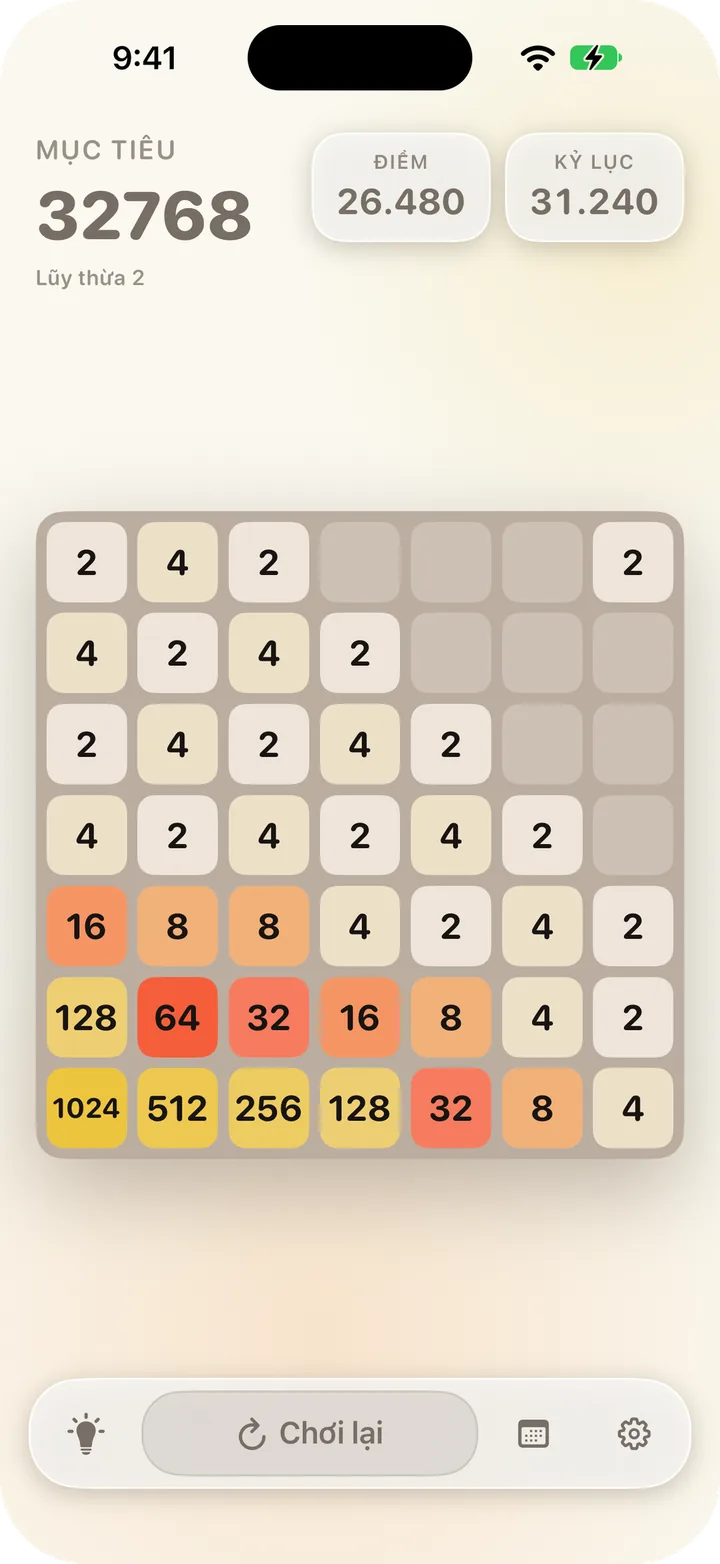This screenshot has height=1564, width=720.
Task: Restart the game with Chơi lại
Action: [x=310, y=1434]
